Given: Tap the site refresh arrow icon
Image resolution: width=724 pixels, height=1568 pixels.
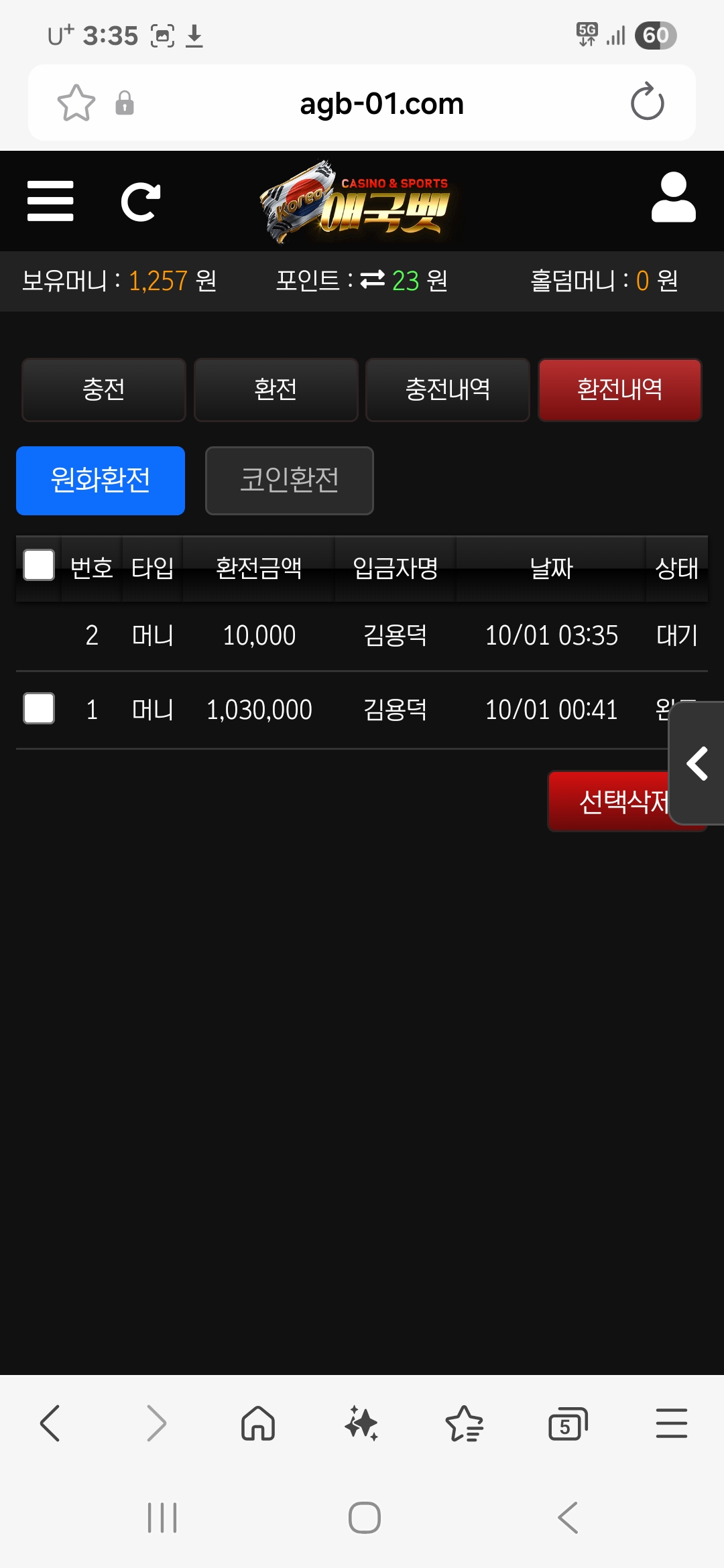Looking at the screenshot, I should pyautogui.click(x=140, y=202).
